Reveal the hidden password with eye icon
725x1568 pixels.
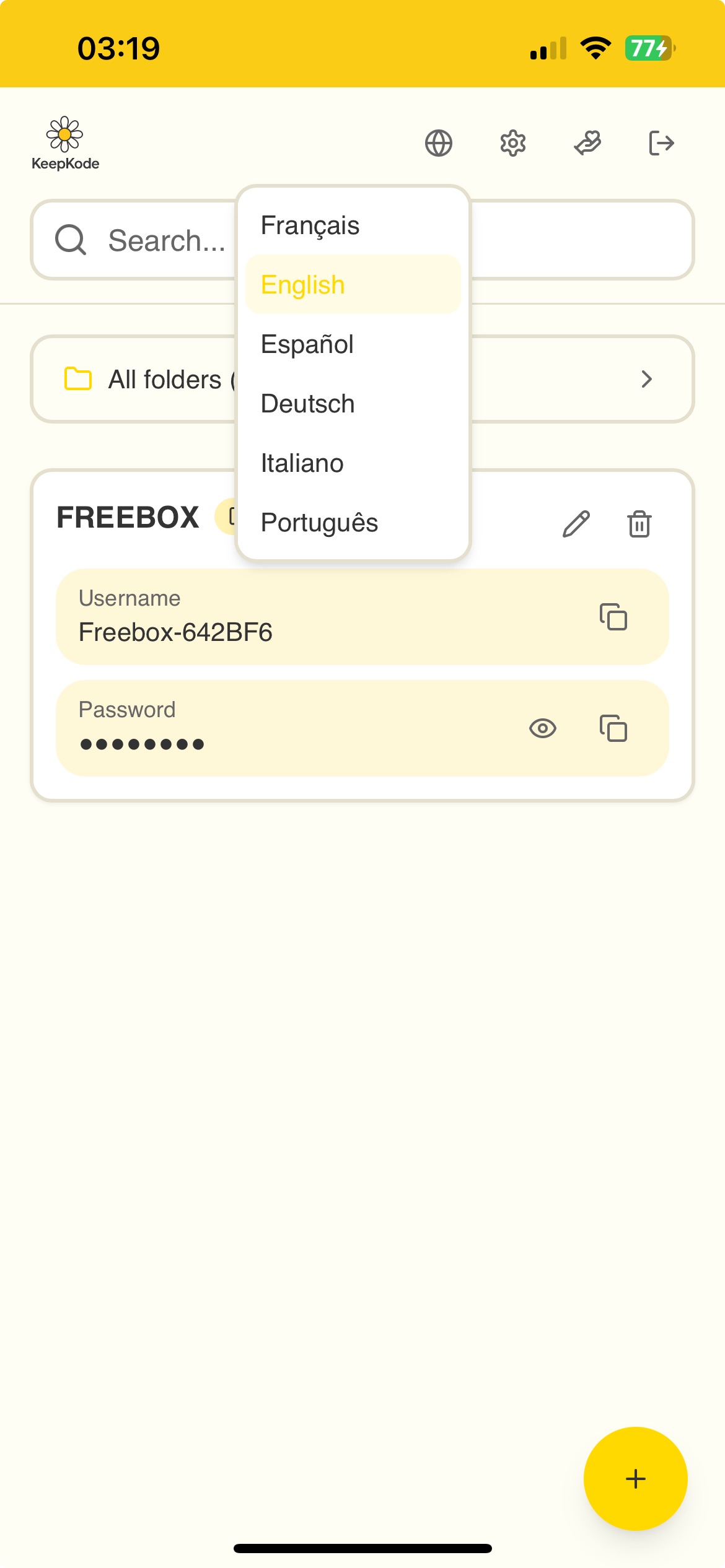(543, 728)
